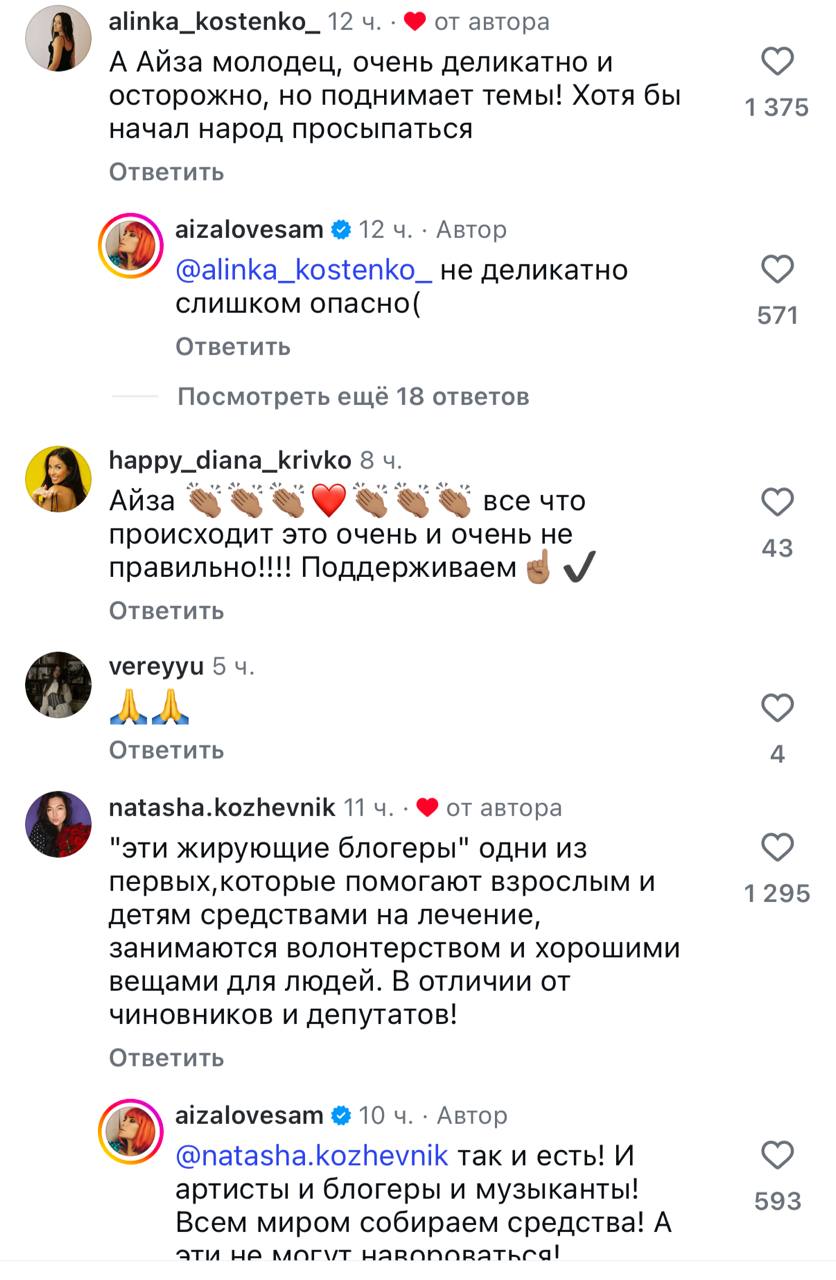Reply to happy_diana_krivko's comment
The width and height of the screenshot is (836, 1280).
tap(166, 610)
